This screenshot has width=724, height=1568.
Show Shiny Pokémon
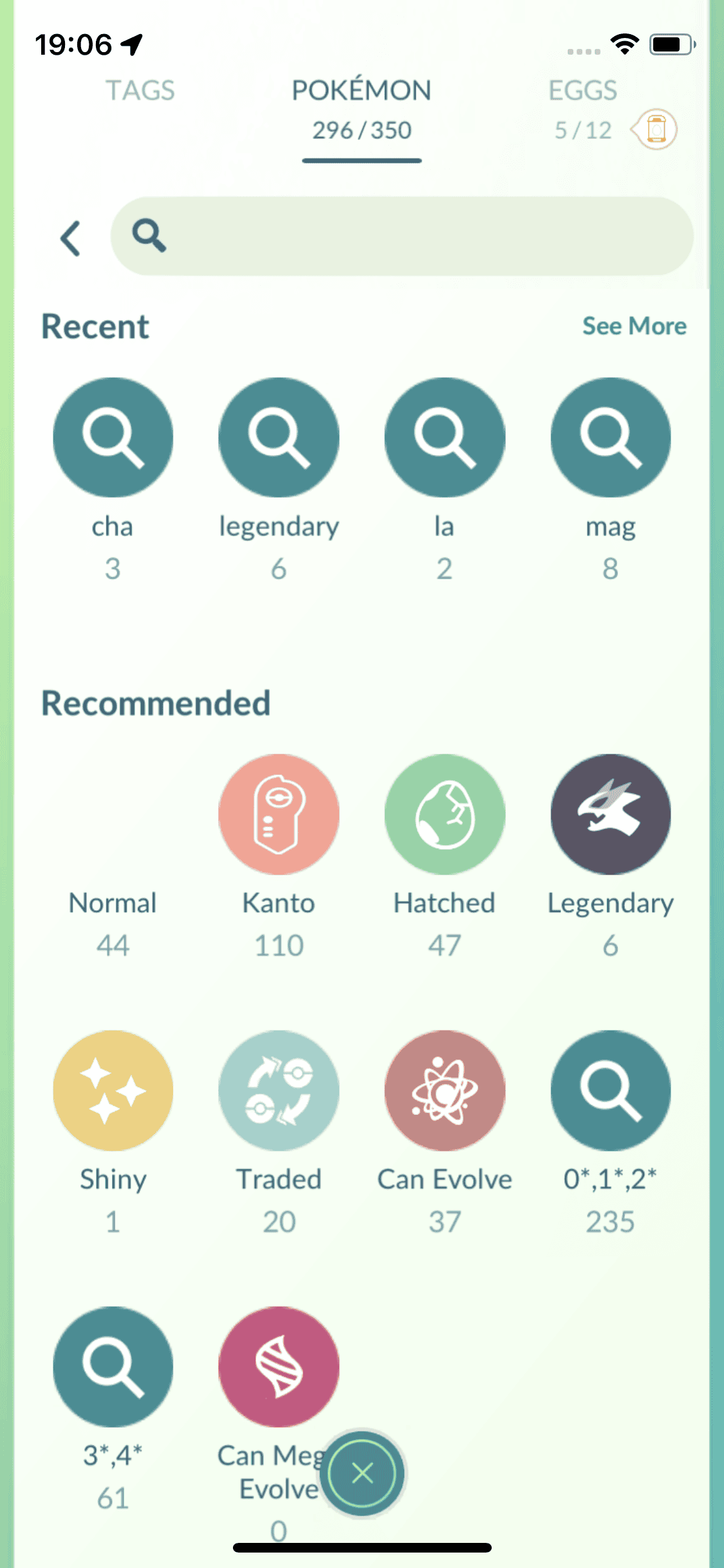(113, 1090)
